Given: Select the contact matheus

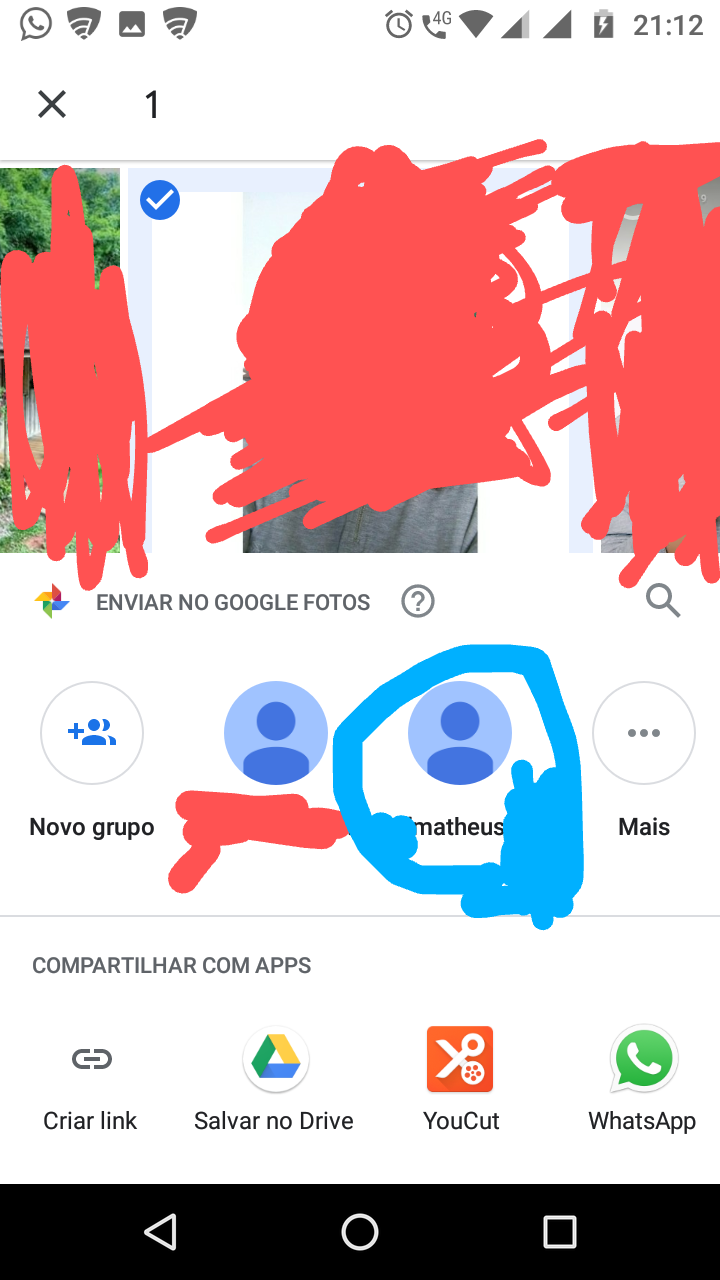Looking at the screenshot, I should [460, 734].
